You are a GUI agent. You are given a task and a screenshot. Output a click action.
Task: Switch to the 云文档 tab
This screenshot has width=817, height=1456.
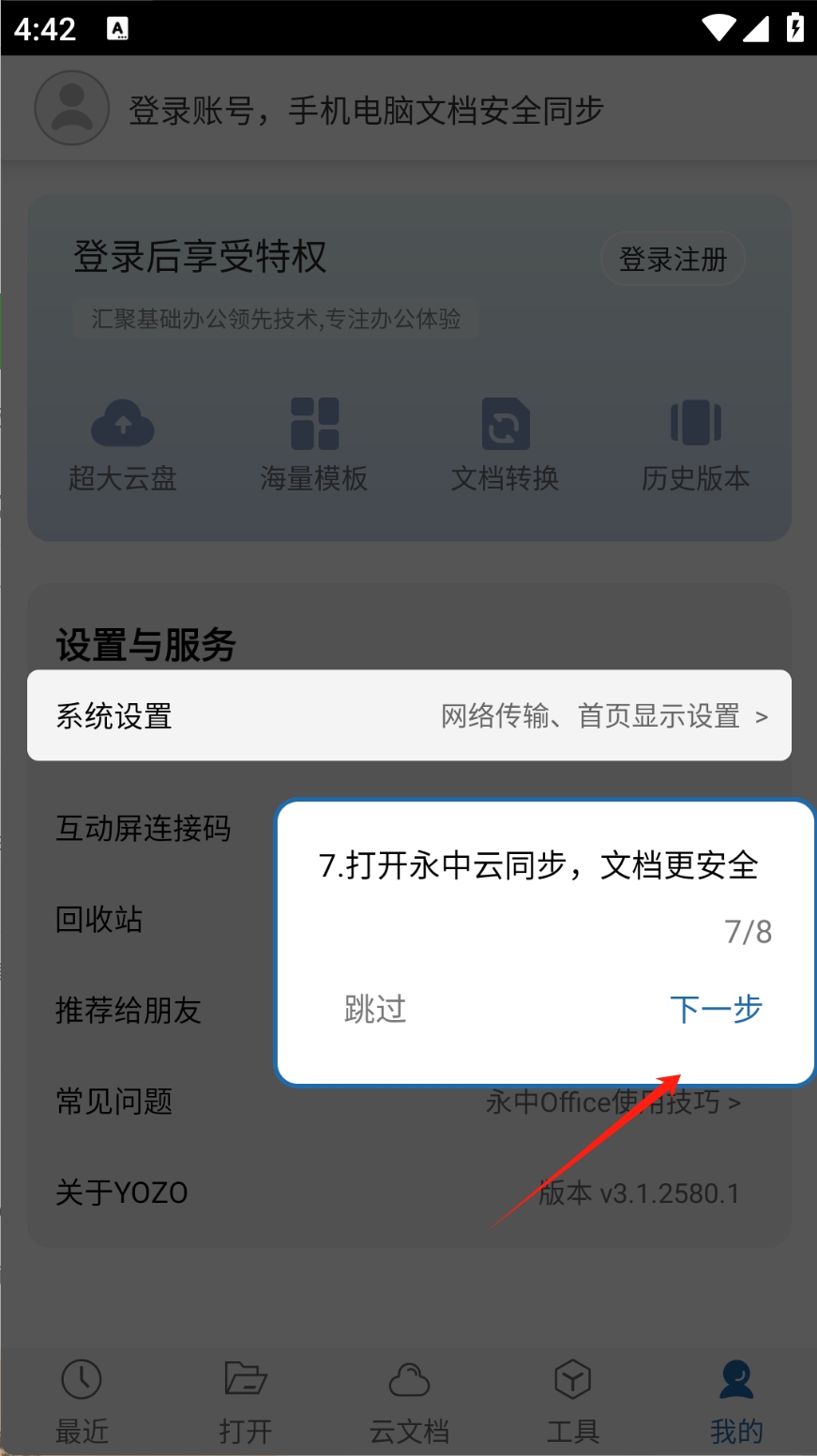409,1402
